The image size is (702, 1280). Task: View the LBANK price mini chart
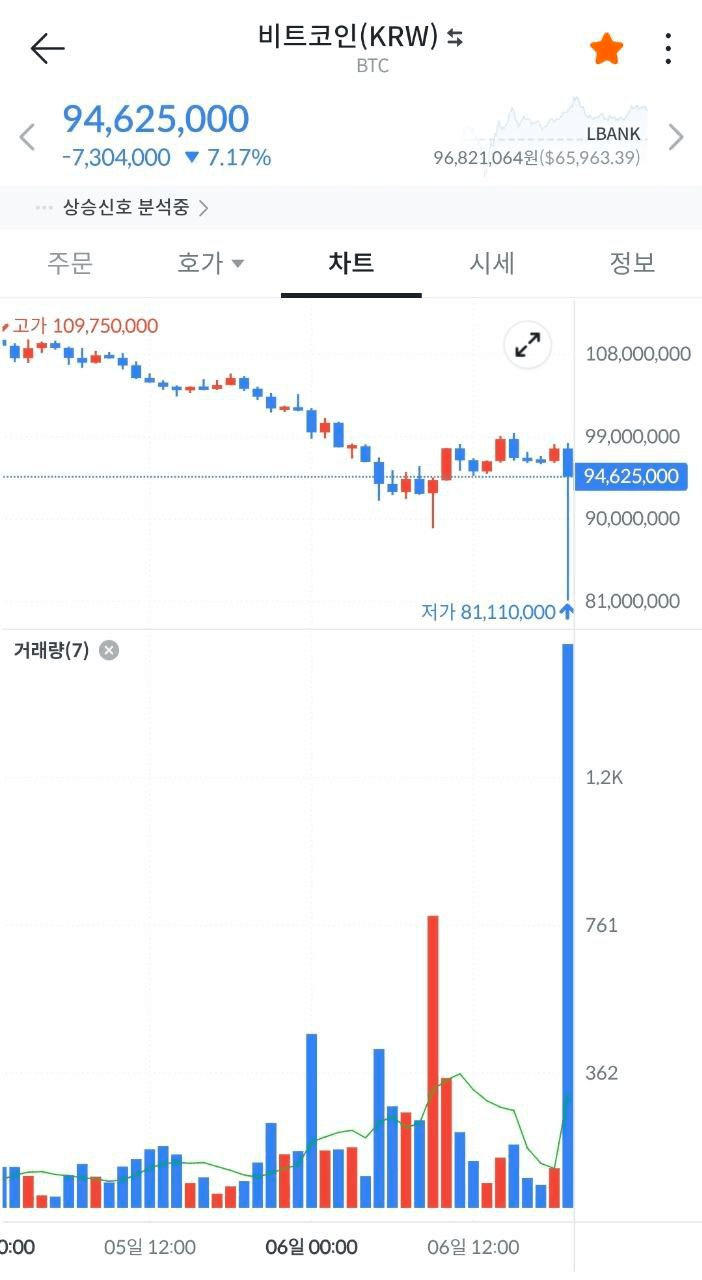click(x=555, y=132)
